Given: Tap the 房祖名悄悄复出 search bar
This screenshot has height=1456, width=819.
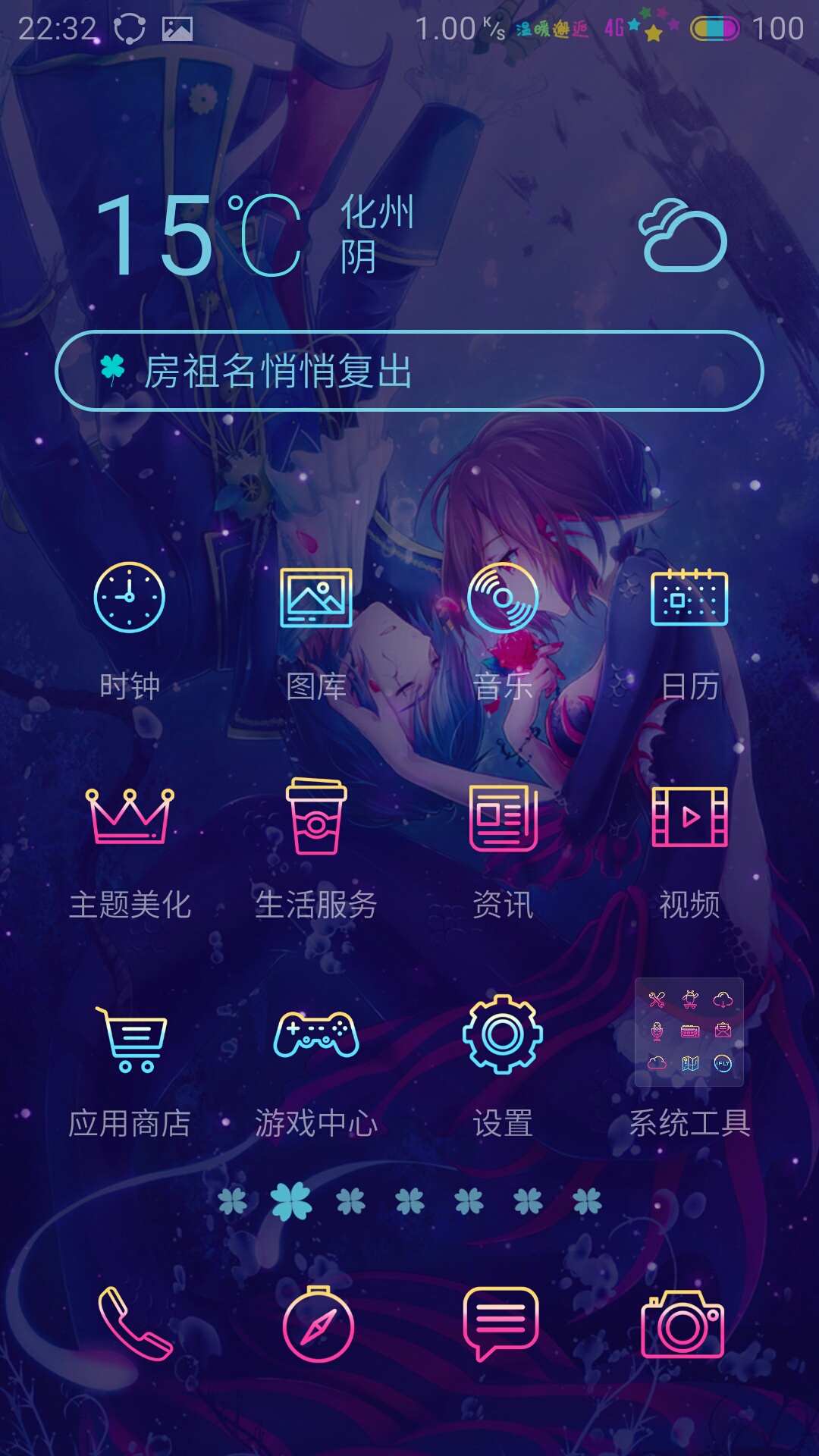Looking at the screenshot, I should tap(409, 371).
